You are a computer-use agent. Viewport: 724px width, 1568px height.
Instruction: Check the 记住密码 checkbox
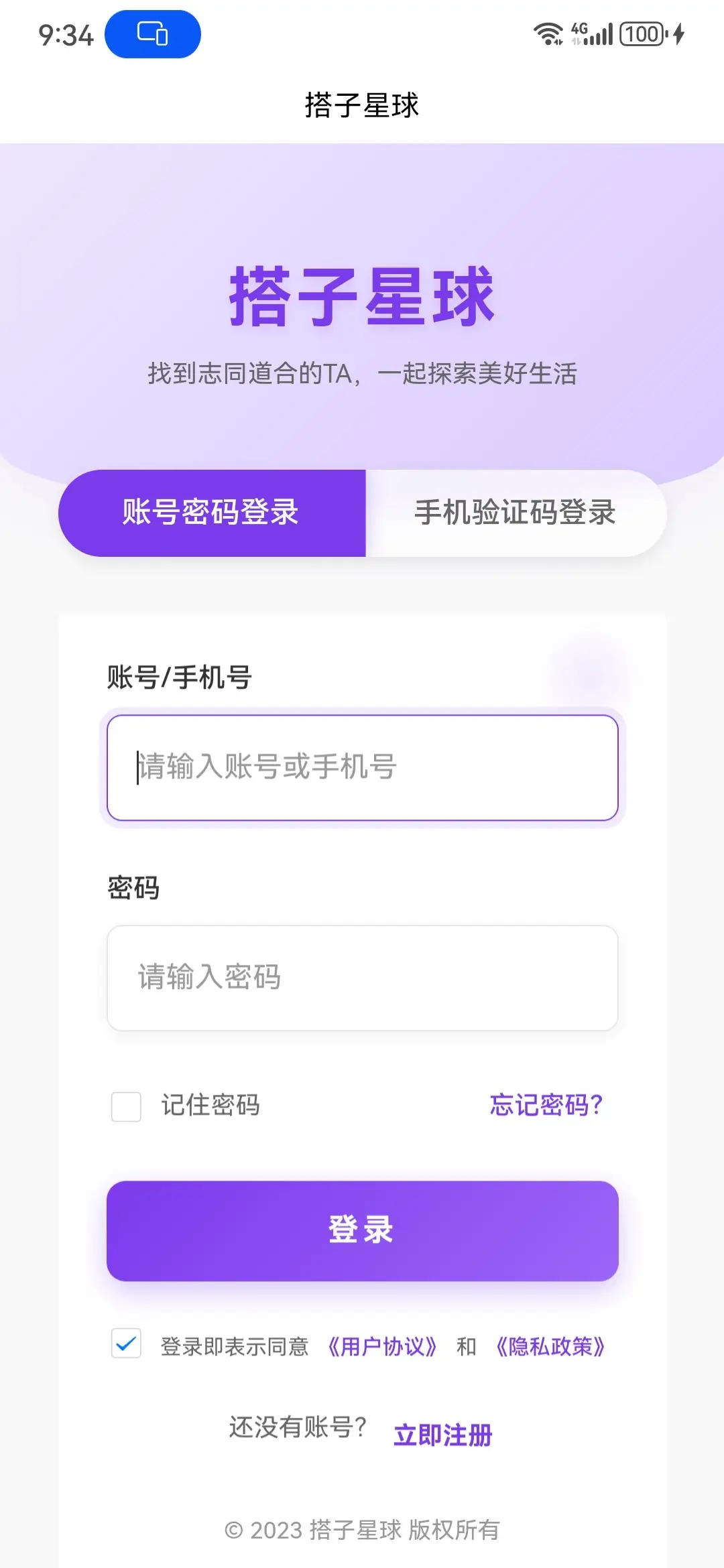tap(126, 1106)
